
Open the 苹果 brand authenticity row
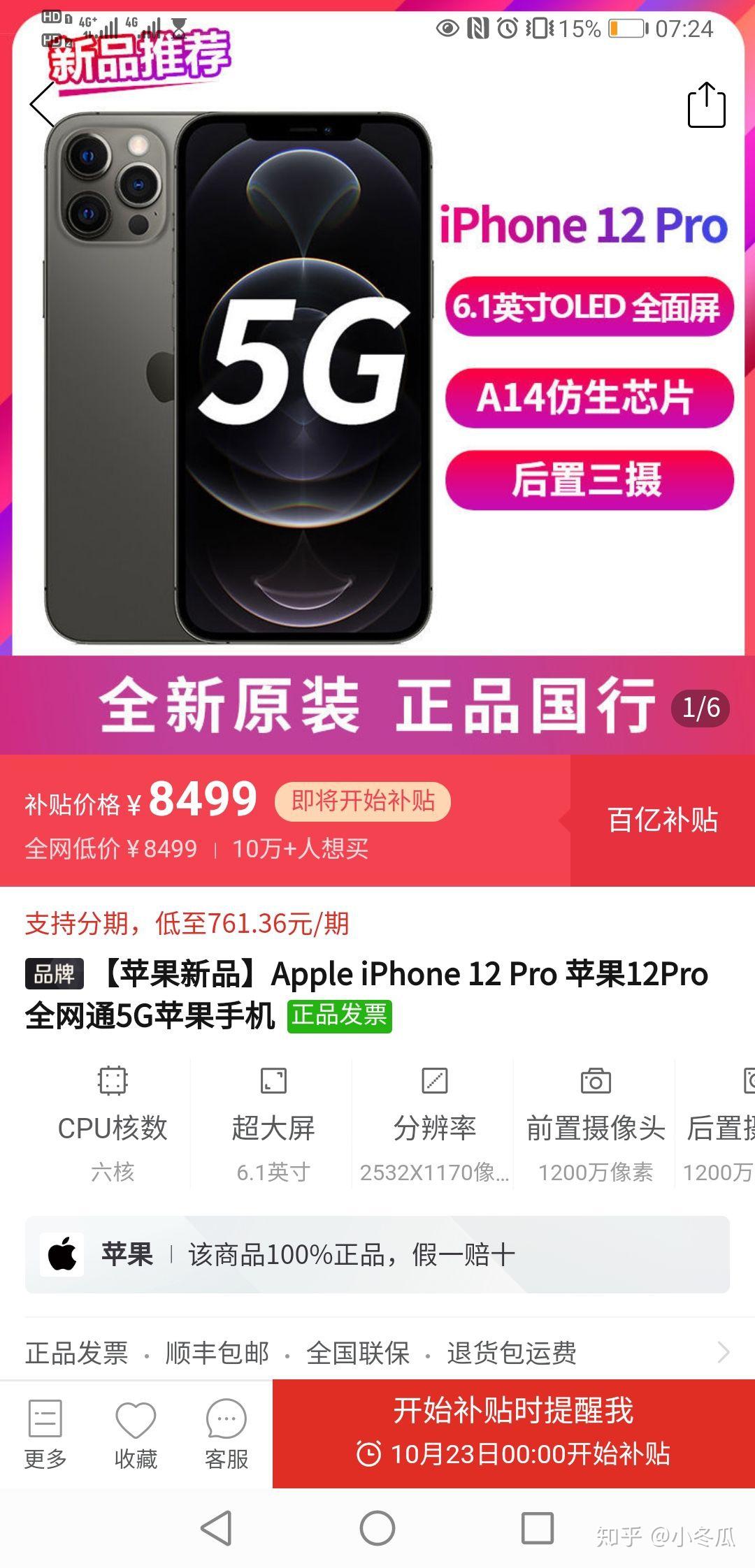[x=377, y=1255]
